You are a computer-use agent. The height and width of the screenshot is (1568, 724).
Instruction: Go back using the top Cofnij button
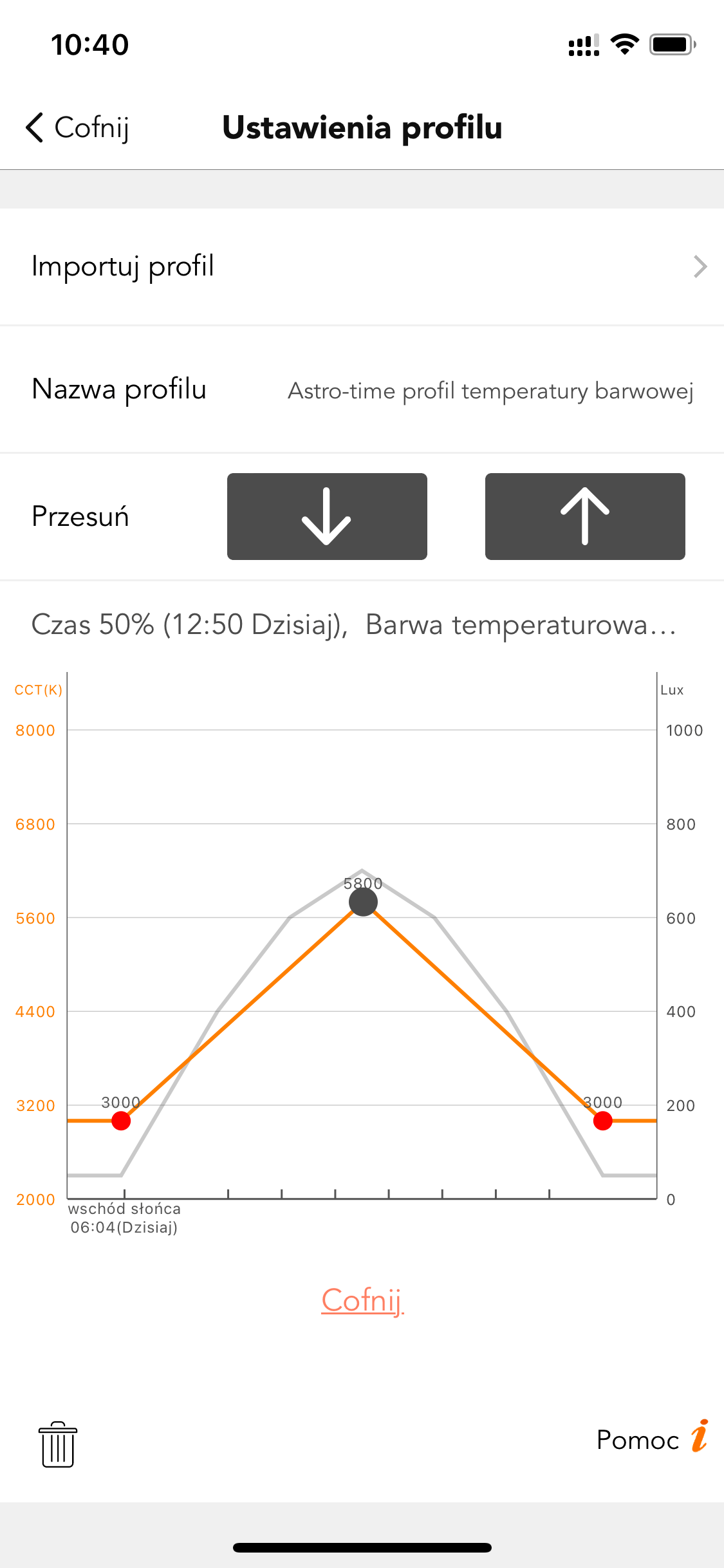tap(77, 127)
